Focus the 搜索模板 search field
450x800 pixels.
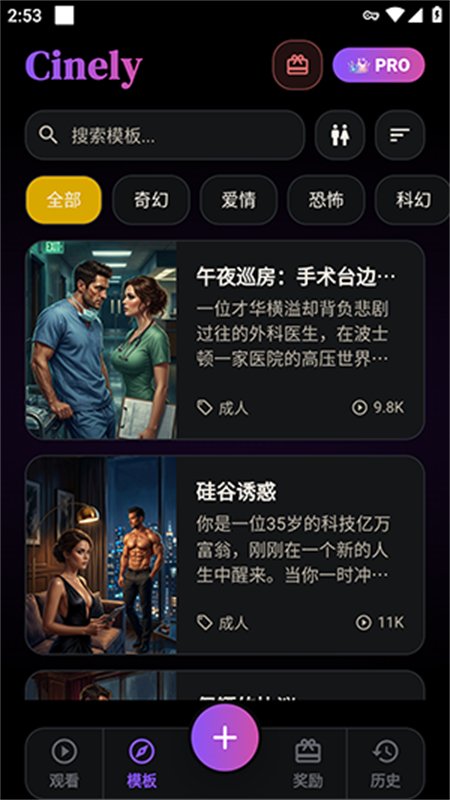click(165, 135)
